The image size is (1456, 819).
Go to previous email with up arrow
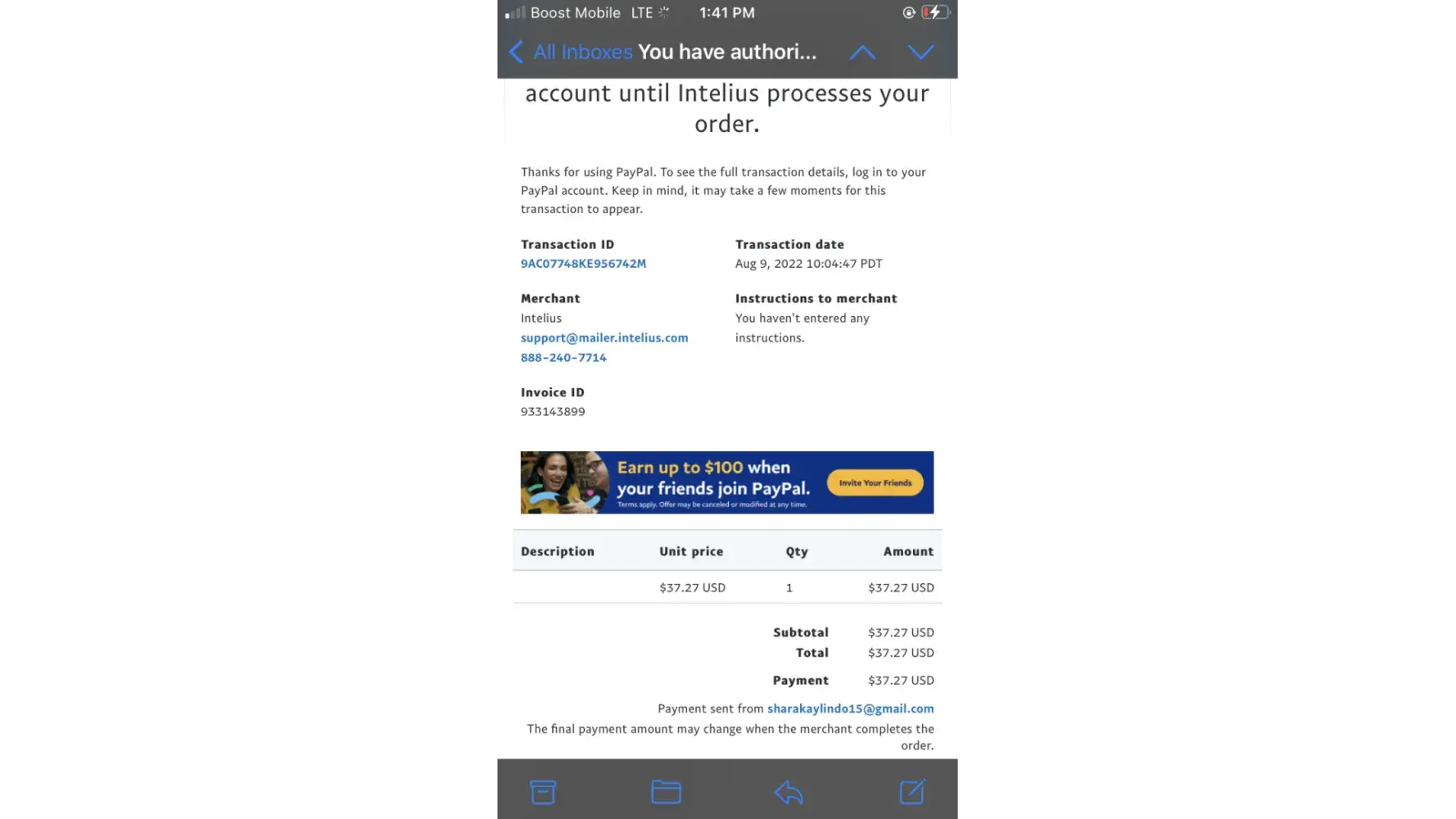pyautogui.click(x=862, y=52)
